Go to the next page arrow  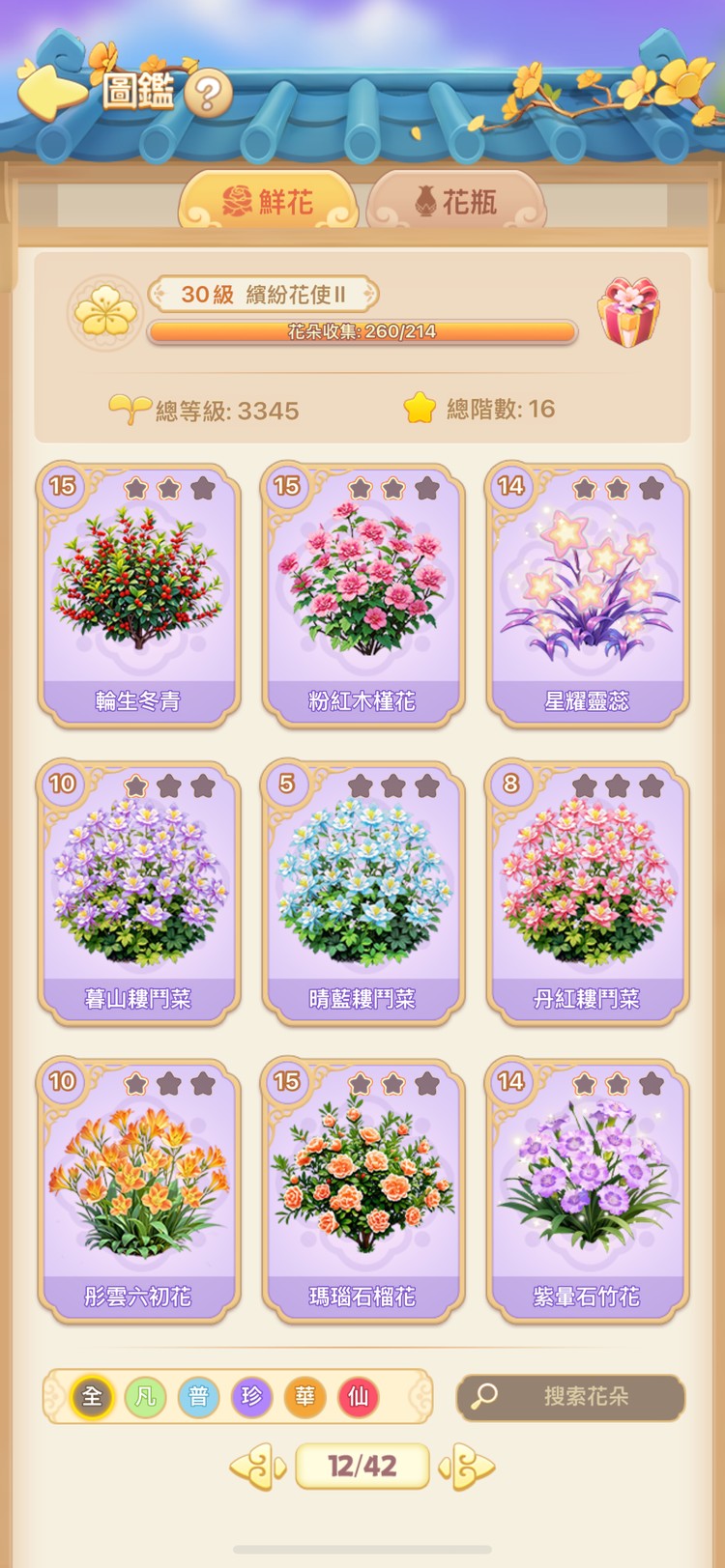pyautogui.click(x=468, y=1468)
